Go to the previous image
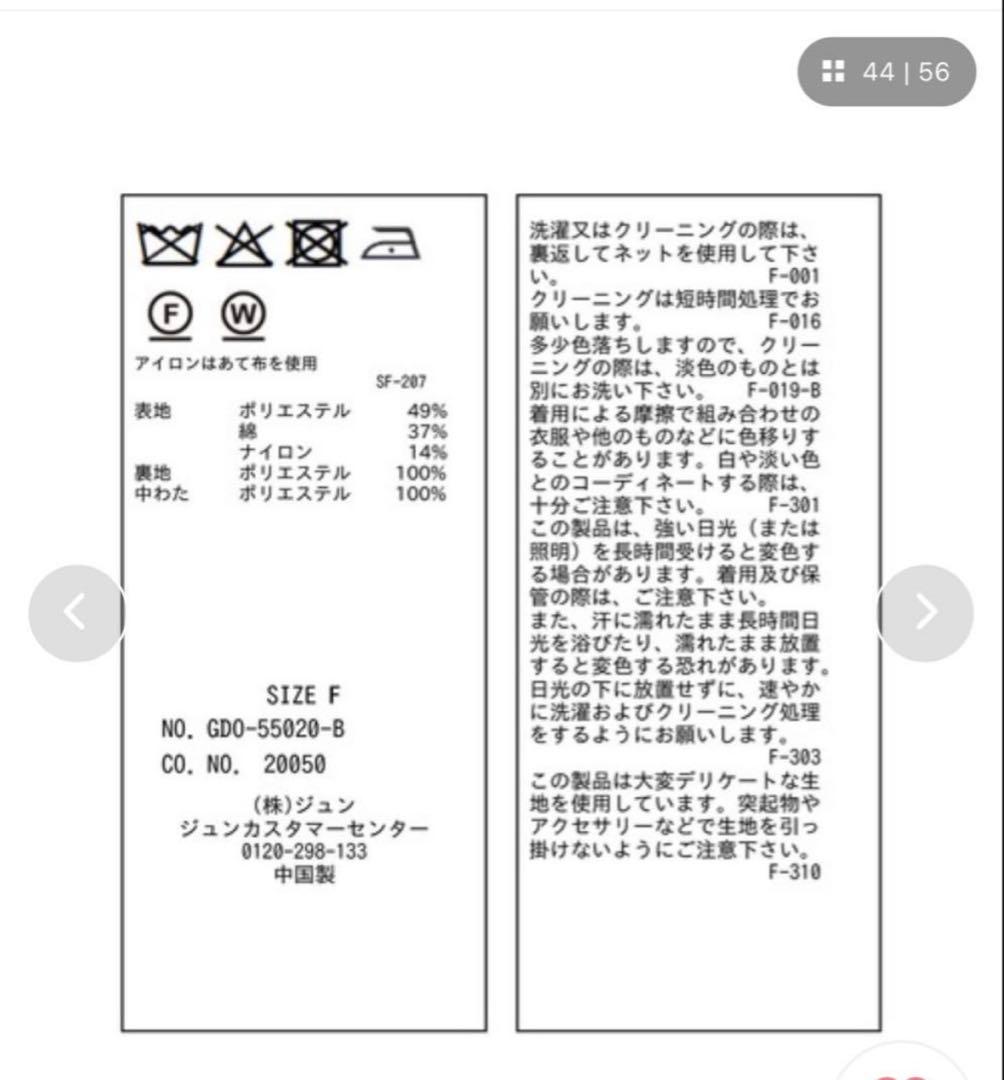The image size is (1004, 1080). coord(76,612)
